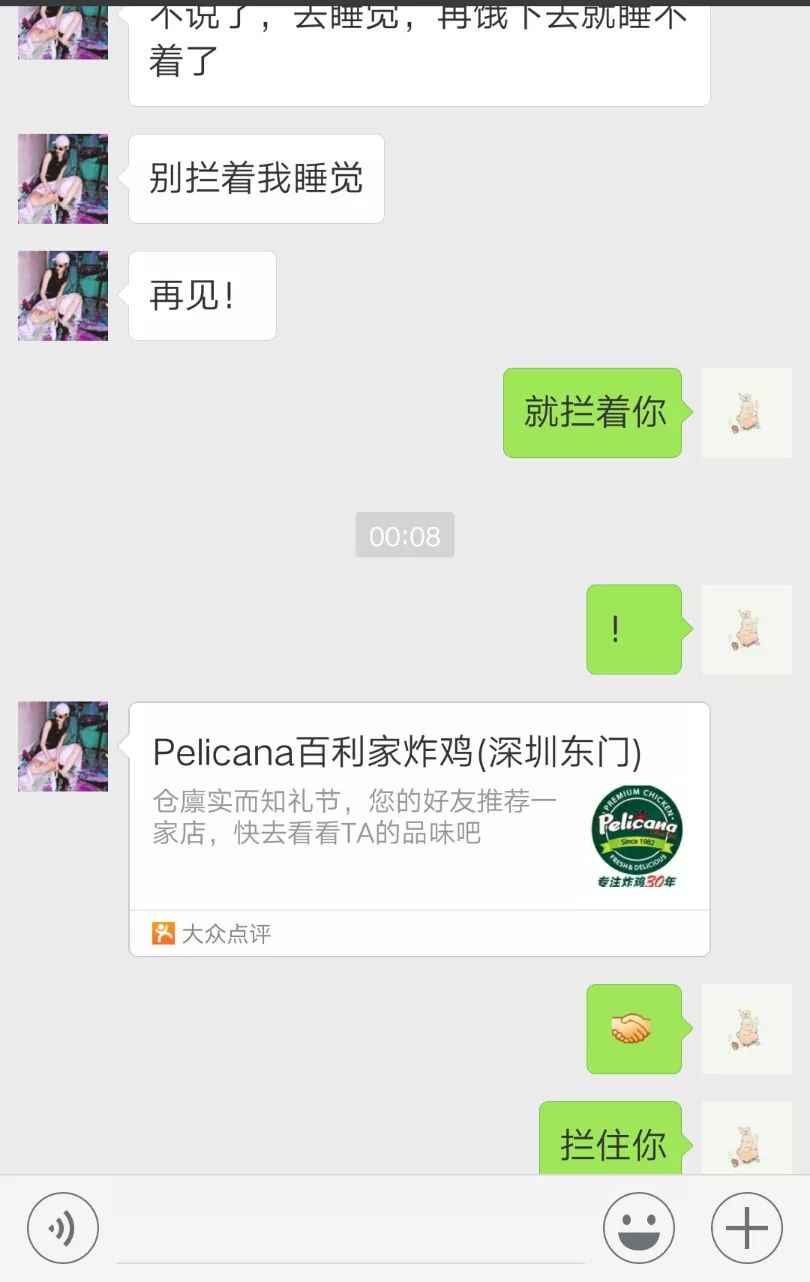Open the plus attachments menu
The height and width of the screenshot is (1282, 810).
pos(746,1228)
